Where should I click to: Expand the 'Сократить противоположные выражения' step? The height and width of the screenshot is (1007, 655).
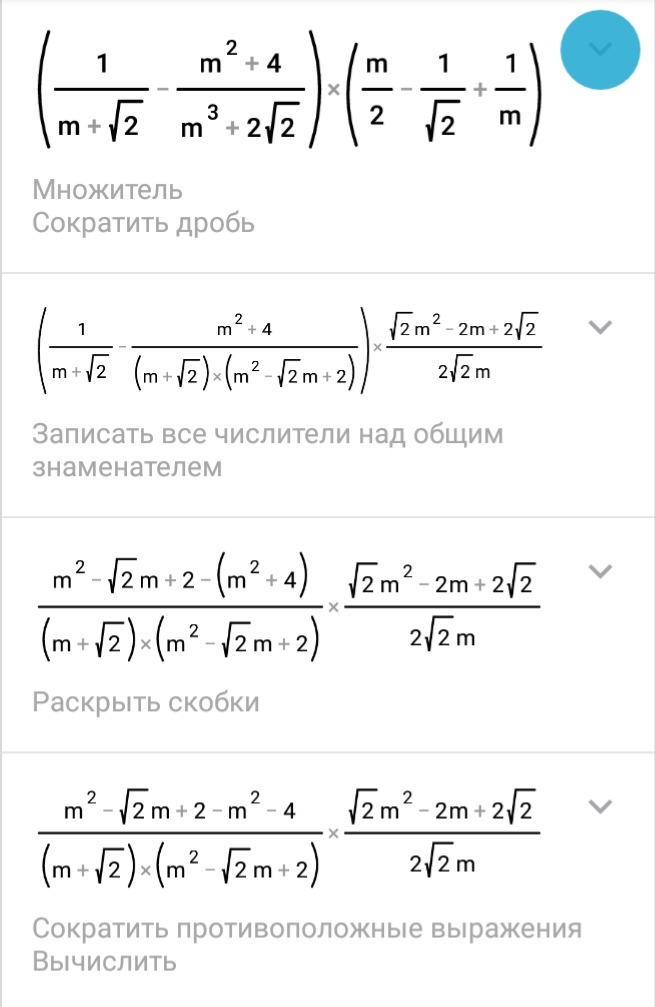pos(600,806)
